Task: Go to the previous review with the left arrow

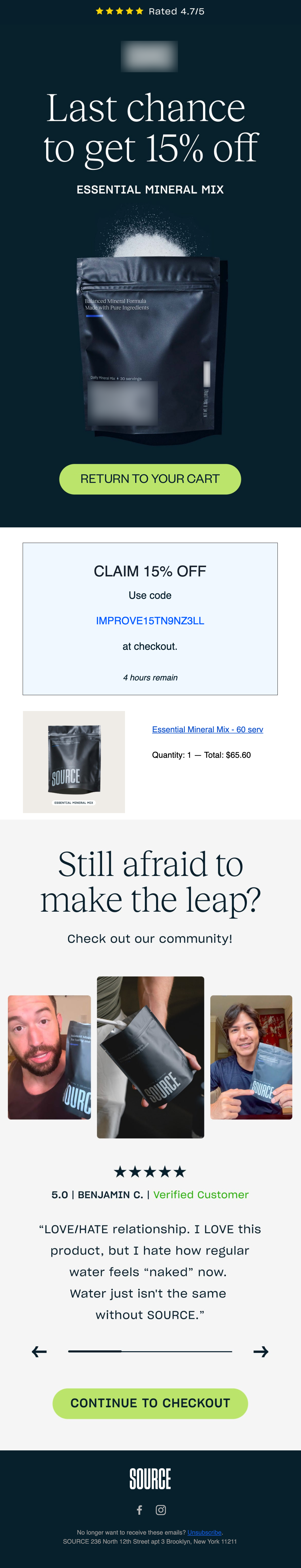Action: tap(39, 1352)
